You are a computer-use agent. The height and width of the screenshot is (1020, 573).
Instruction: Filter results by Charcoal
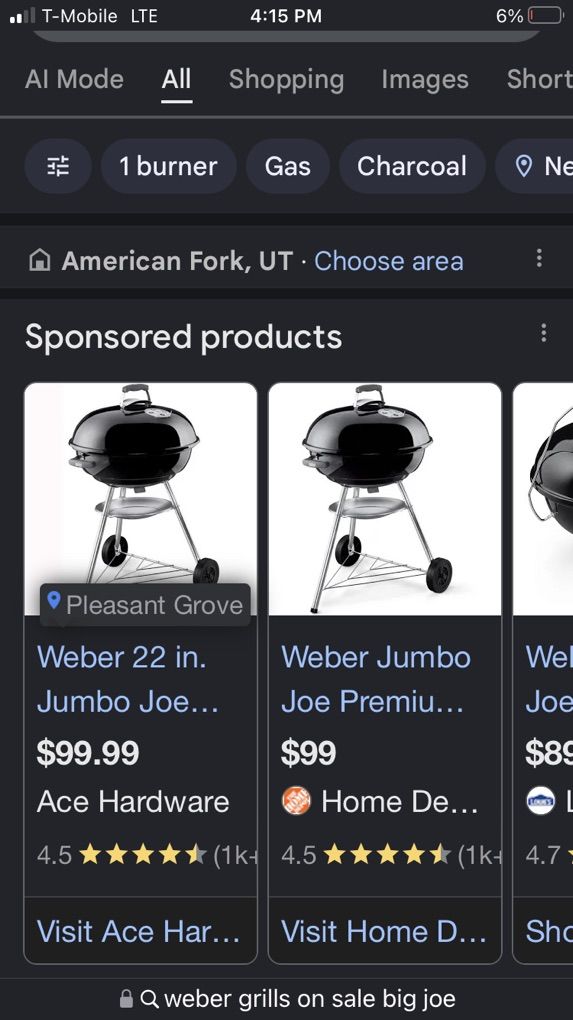point(412,166)
